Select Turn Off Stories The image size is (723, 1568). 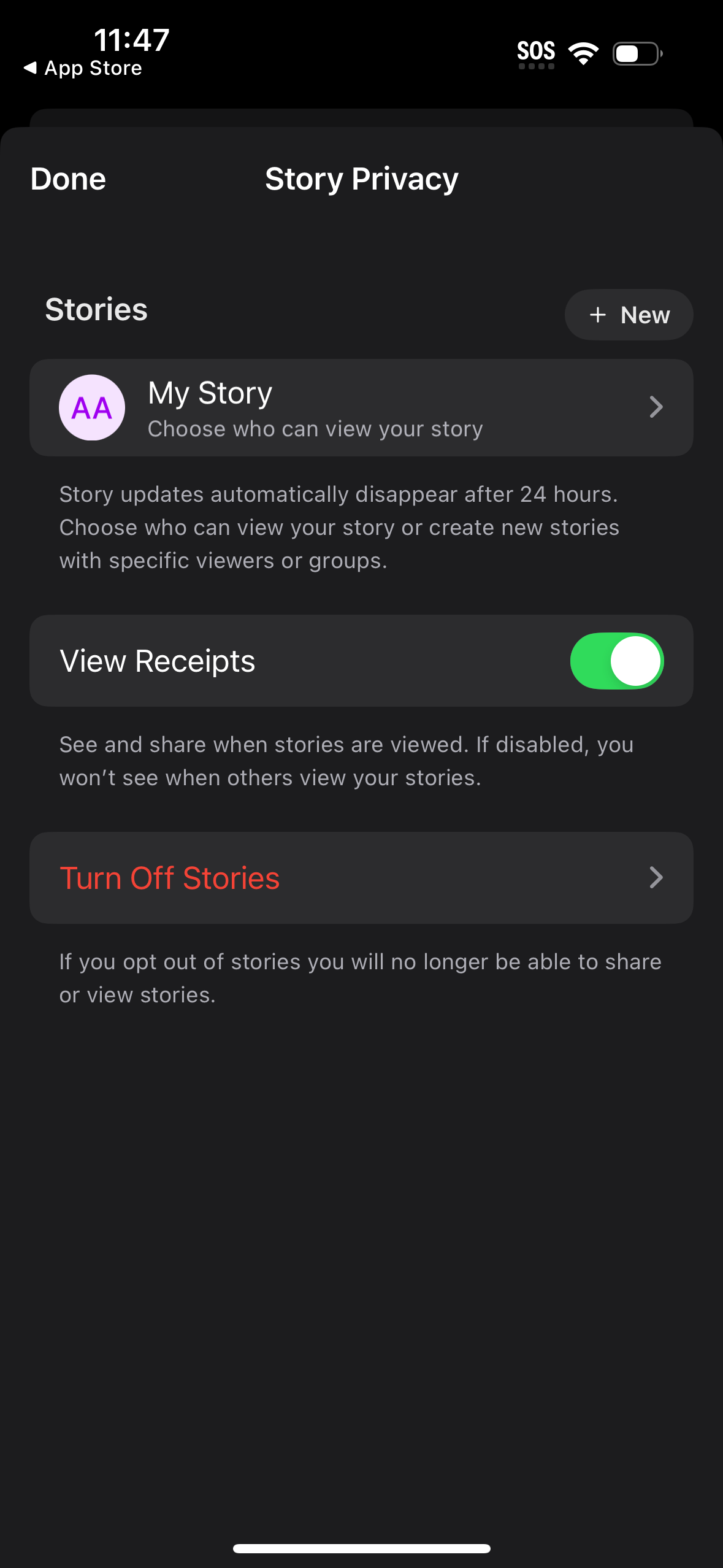tap(169, 877)
